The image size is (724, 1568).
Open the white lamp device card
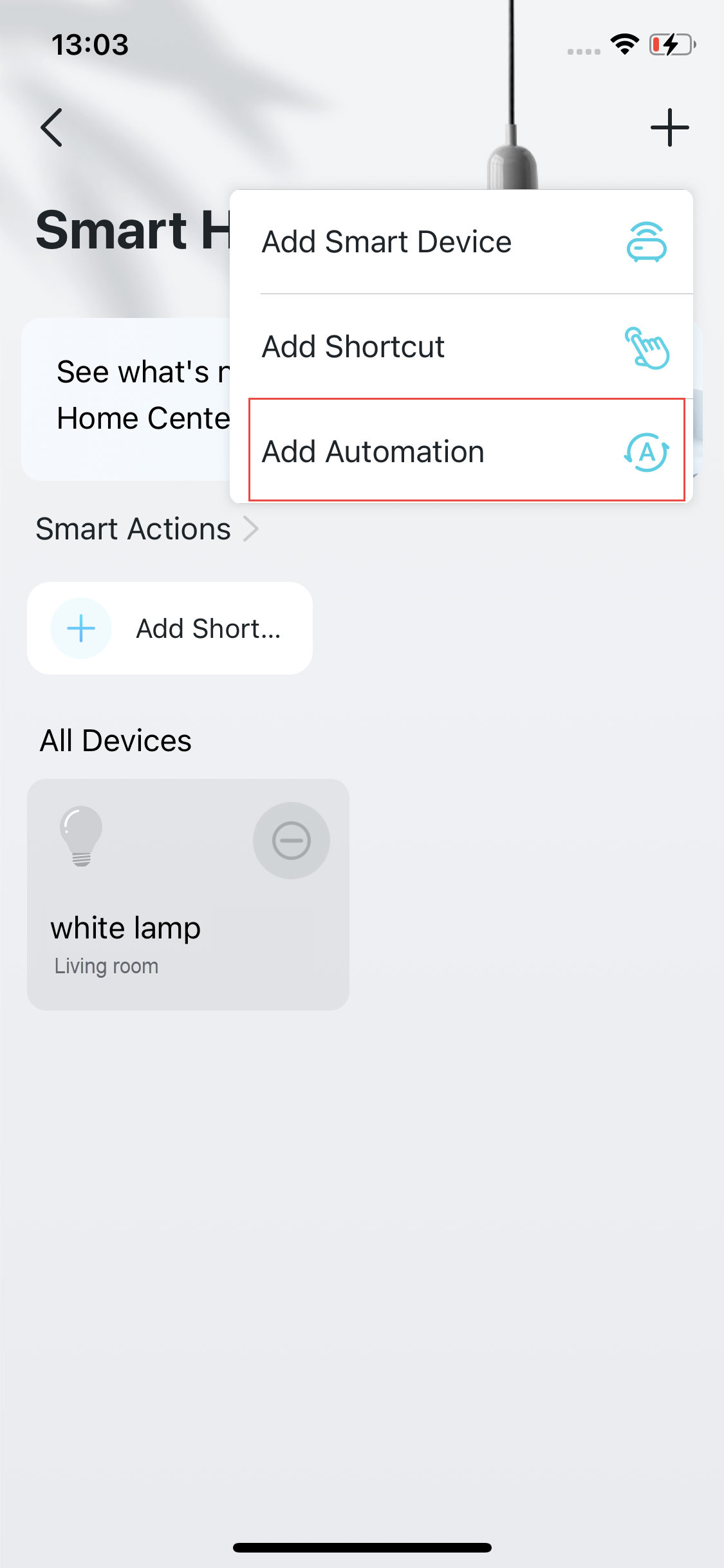pos(188,895)
